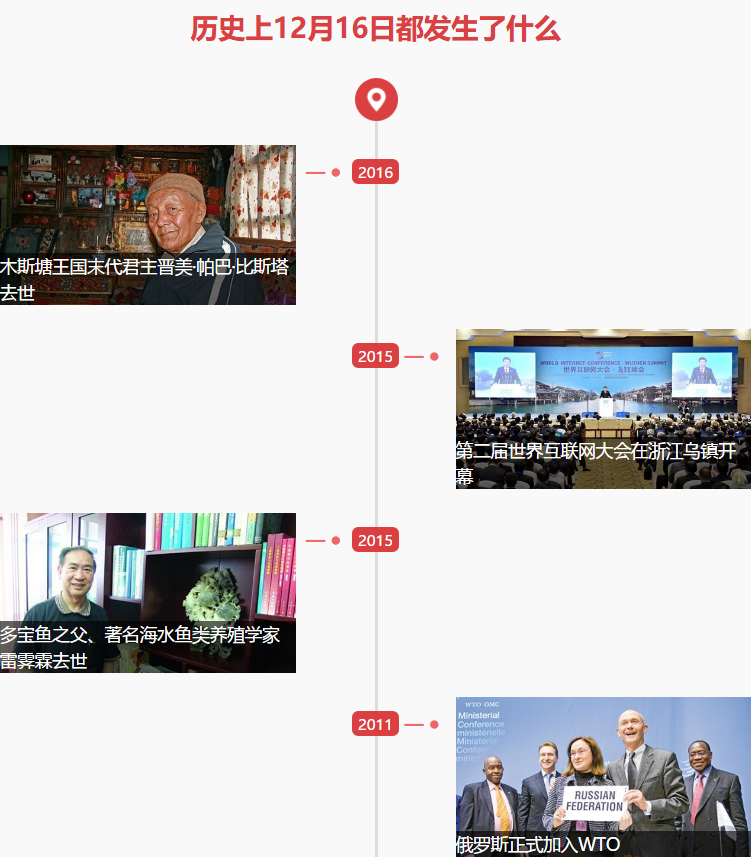Open the card about the last Mustang king's death
The image size is (751, 857).
(147, 225)
